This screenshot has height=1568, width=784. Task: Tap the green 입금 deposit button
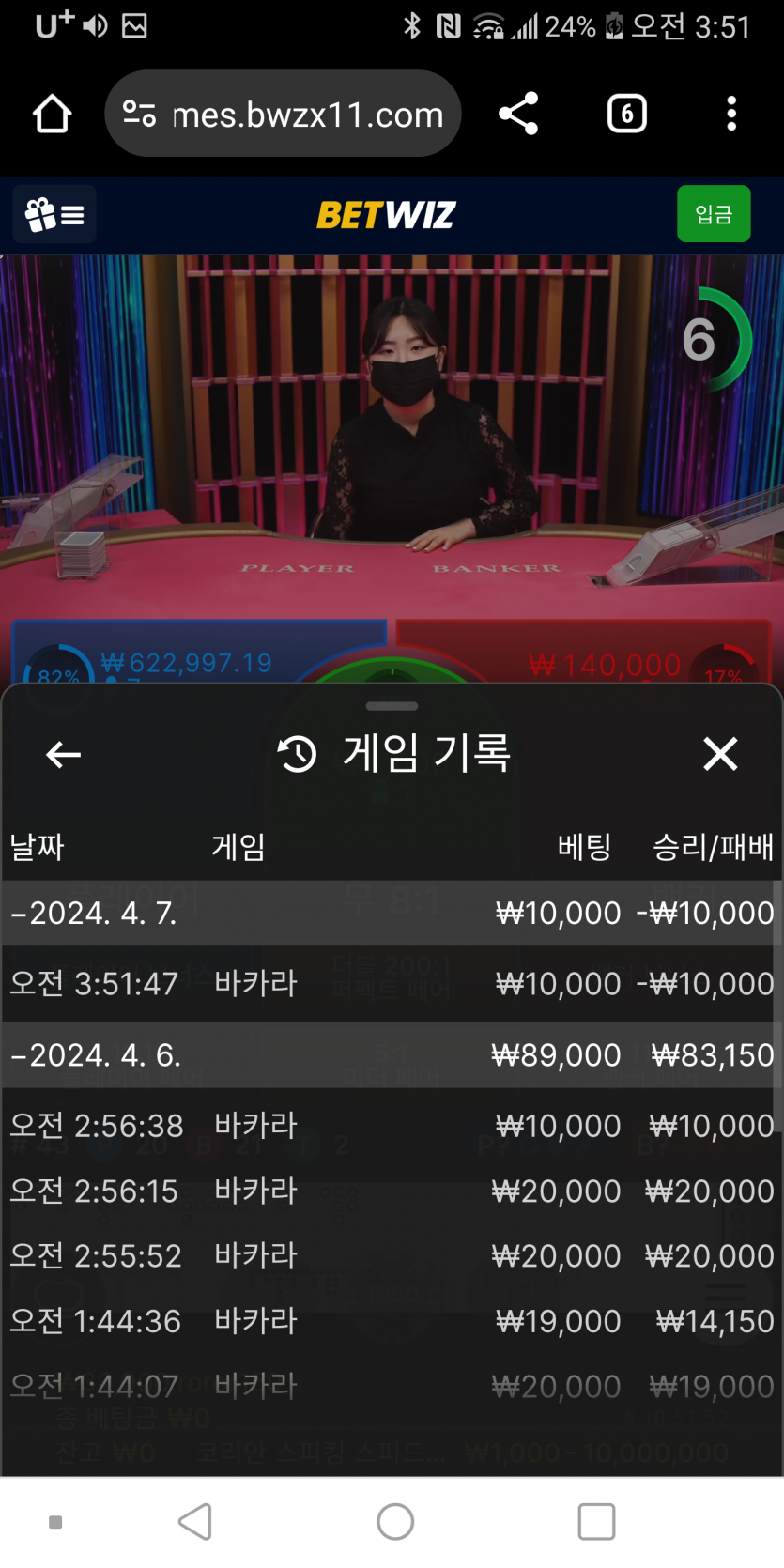714,214
